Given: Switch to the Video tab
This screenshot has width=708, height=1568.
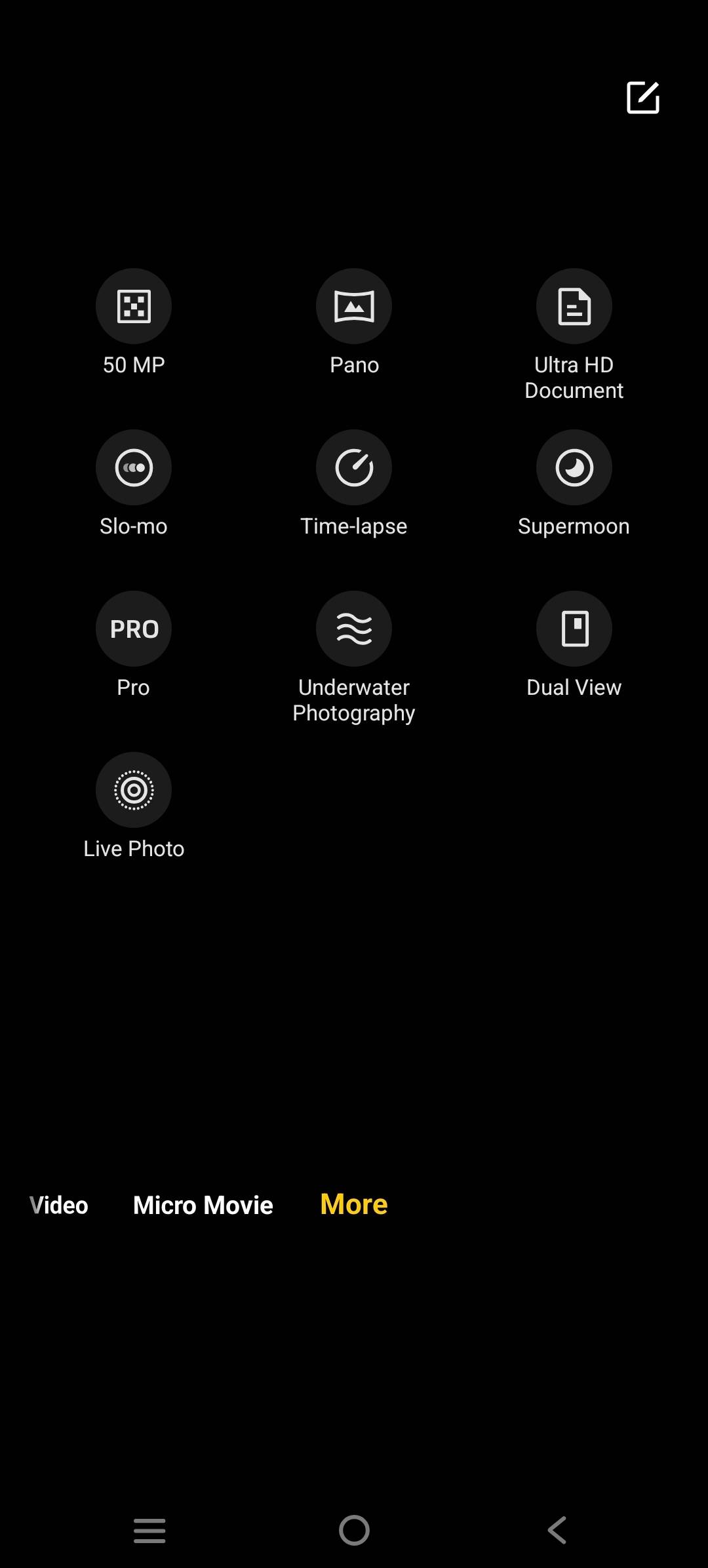Looking at the screenshot, I should [58, 1205].
